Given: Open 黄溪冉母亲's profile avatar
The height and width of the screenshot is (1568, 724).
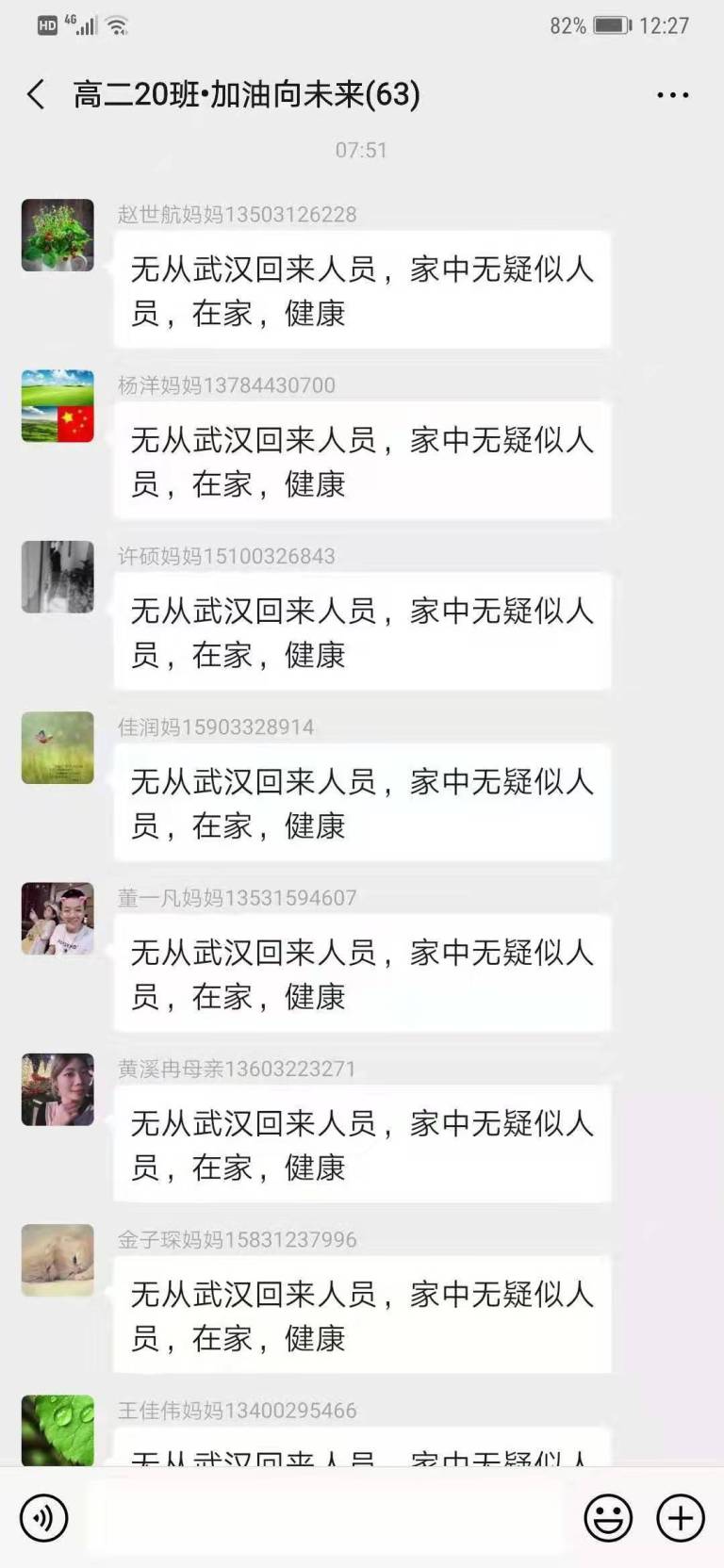Looking at the screenshot, I should 58,1089.
